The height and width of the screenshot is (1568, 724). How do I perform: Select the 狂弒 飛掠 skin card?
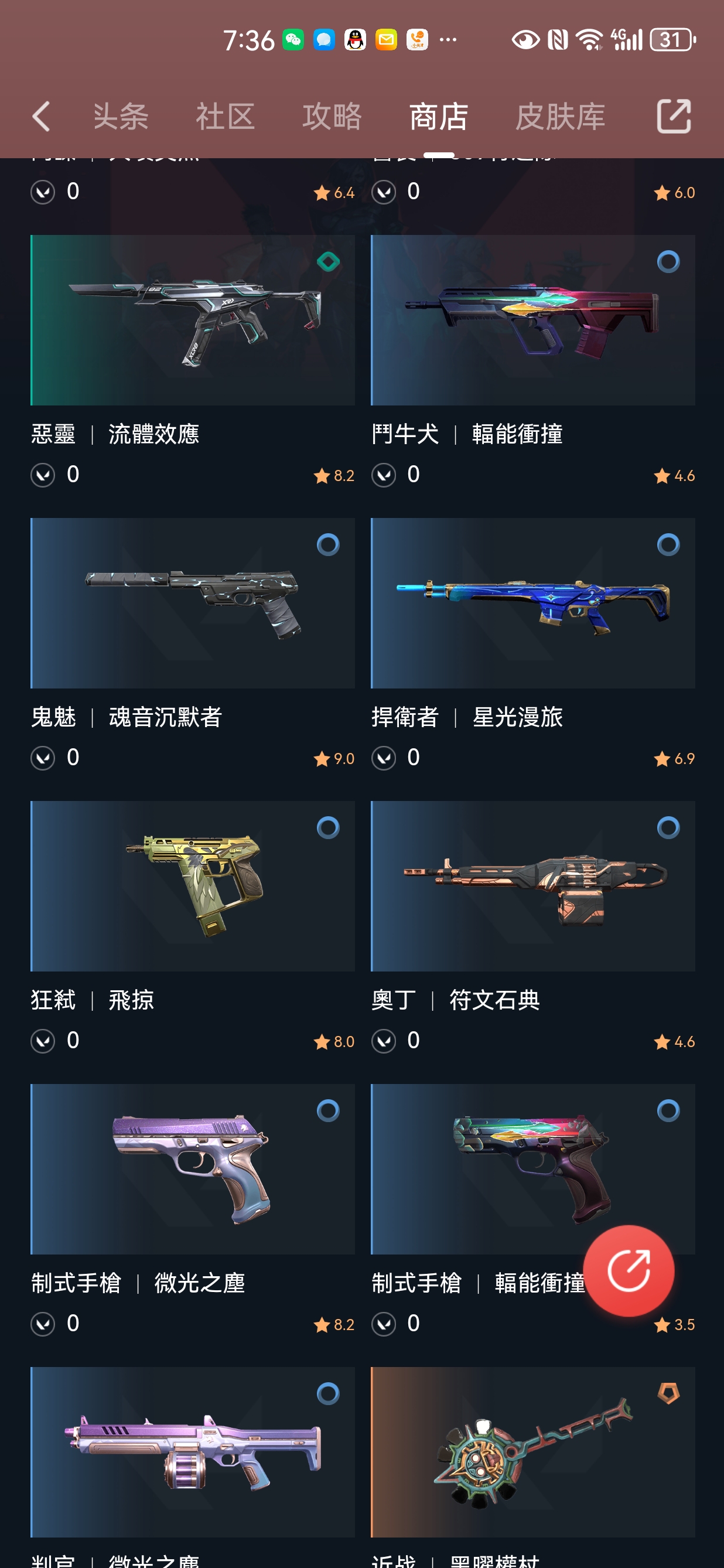click(192, 887)
